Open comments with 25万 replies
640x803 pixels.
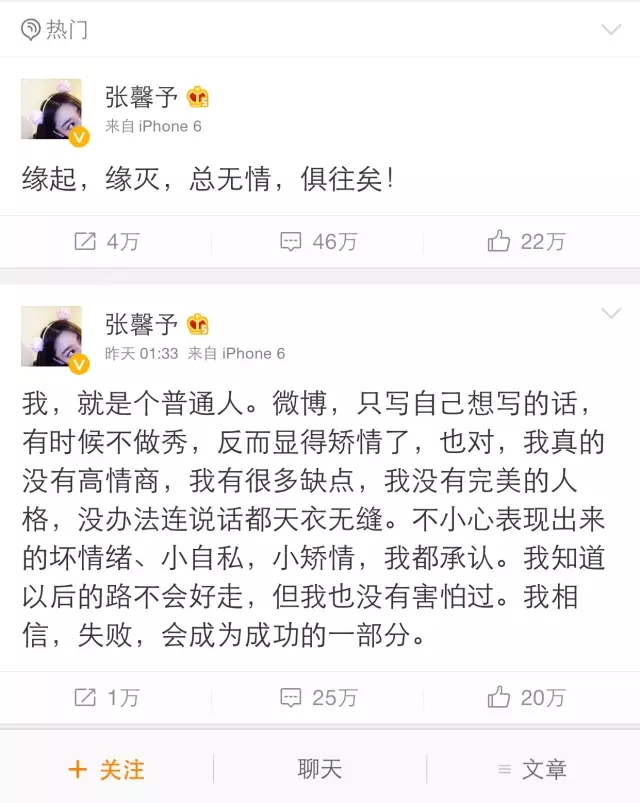tap(319, 697)
